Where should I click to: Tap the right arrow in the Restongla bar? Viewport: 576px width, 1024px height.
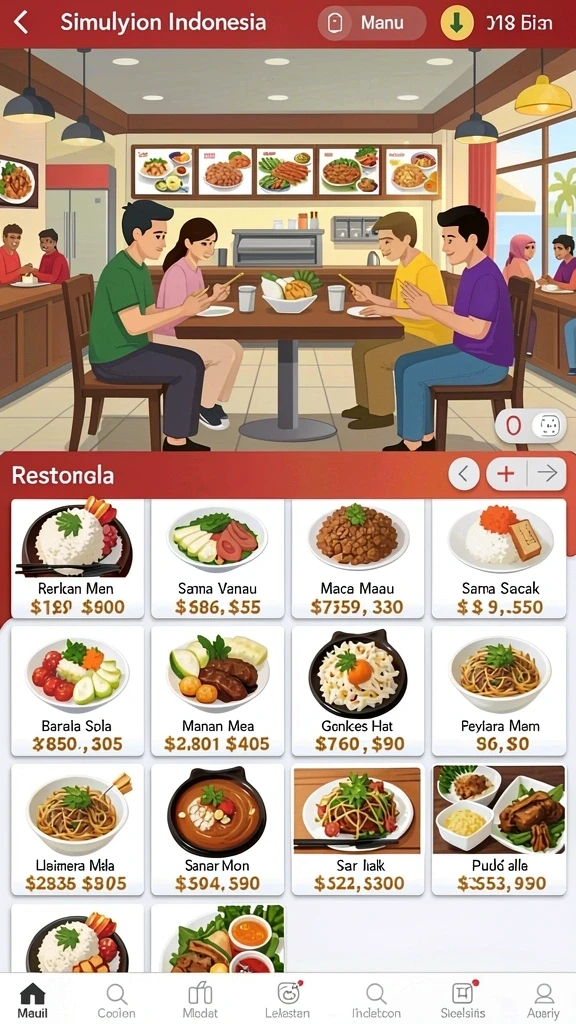[x=547, y=474]
